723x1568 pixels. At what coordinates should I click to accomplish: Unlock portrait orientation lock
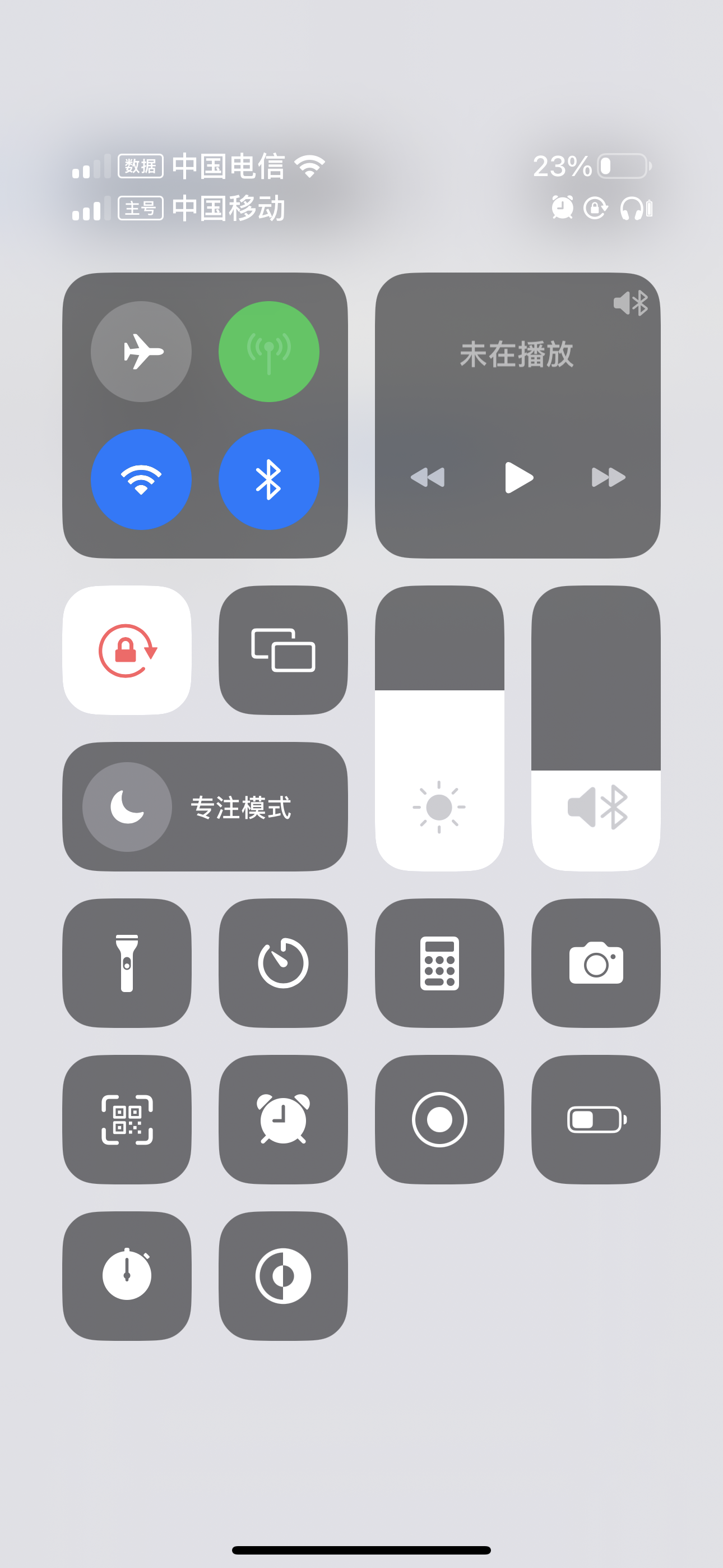(x=127, y=650)
